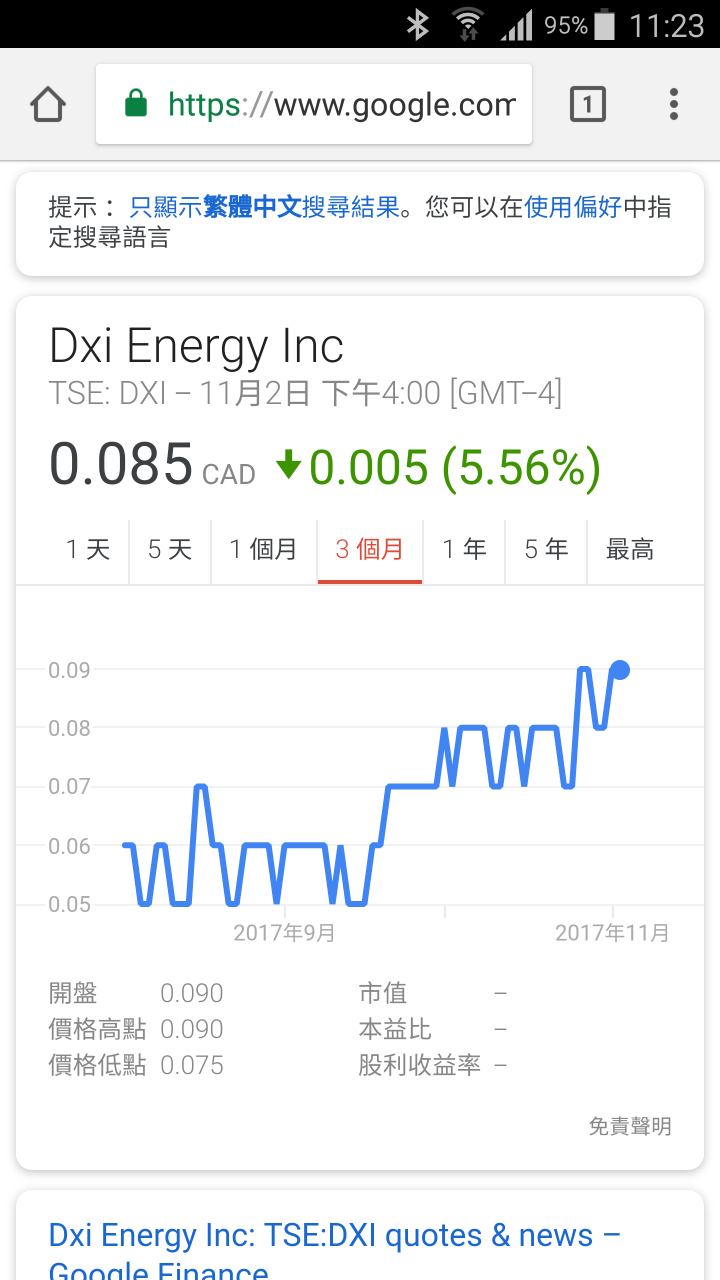Viewport: 720px width, 1280px height.
Task: Go to the browser home page
Action: tap(48, 104)
